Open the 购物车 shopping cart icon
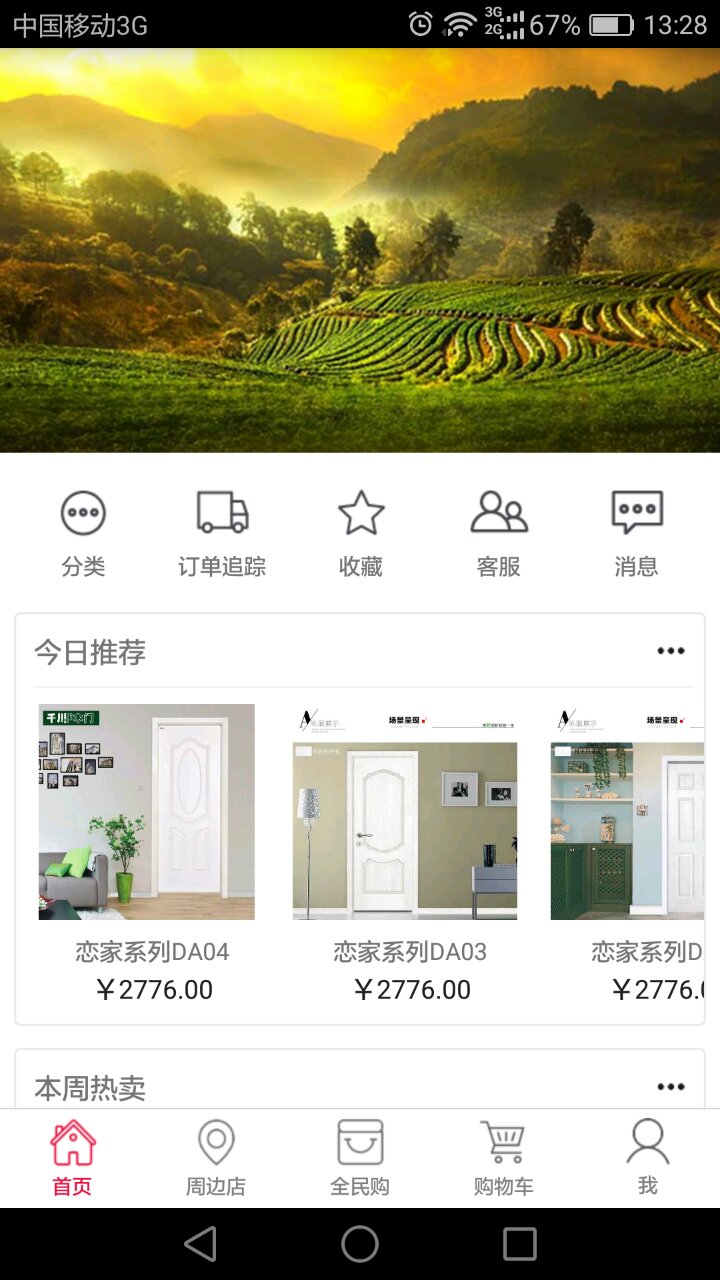The height and width of the screenshot is (1280, 720). 503,1140
